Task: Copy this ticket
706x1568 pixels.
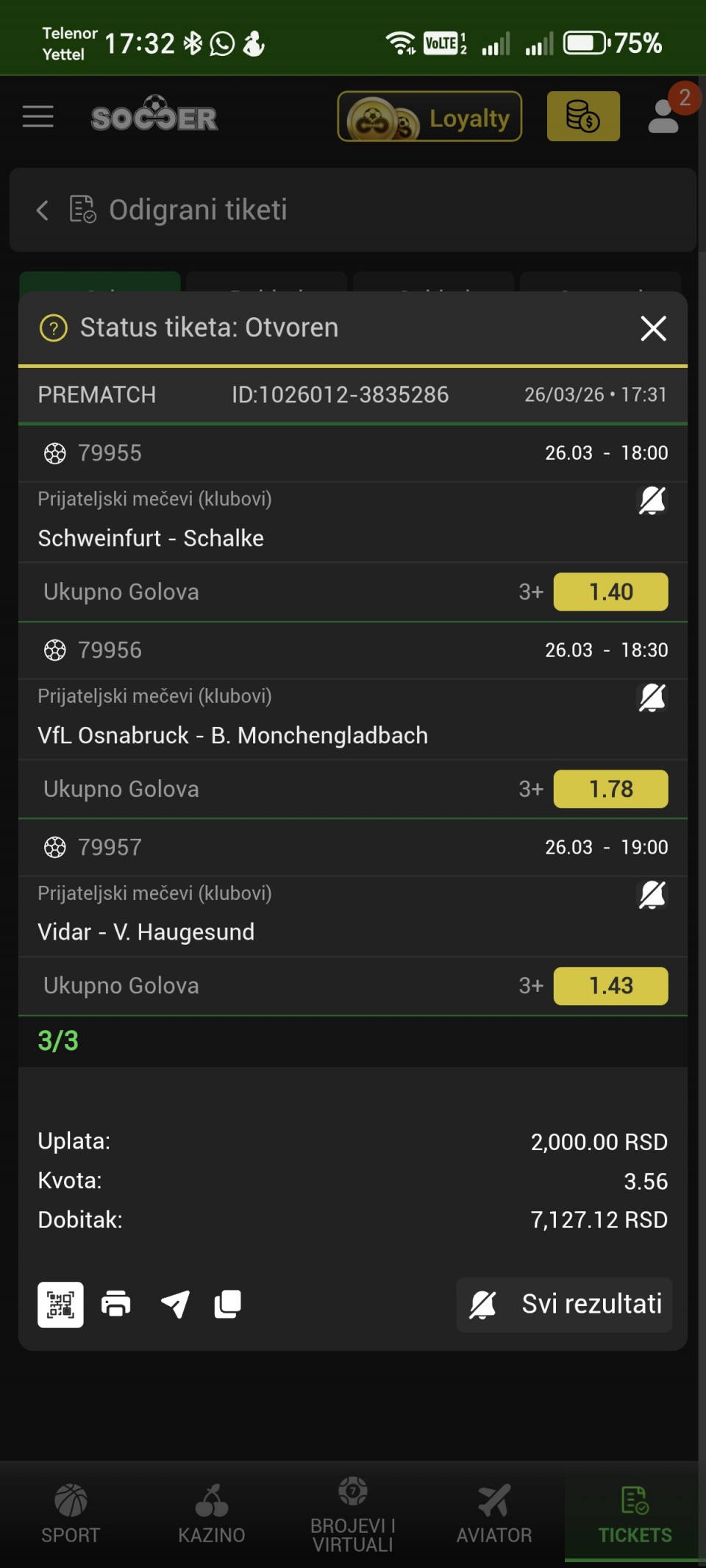Action: coord(228,1305)
